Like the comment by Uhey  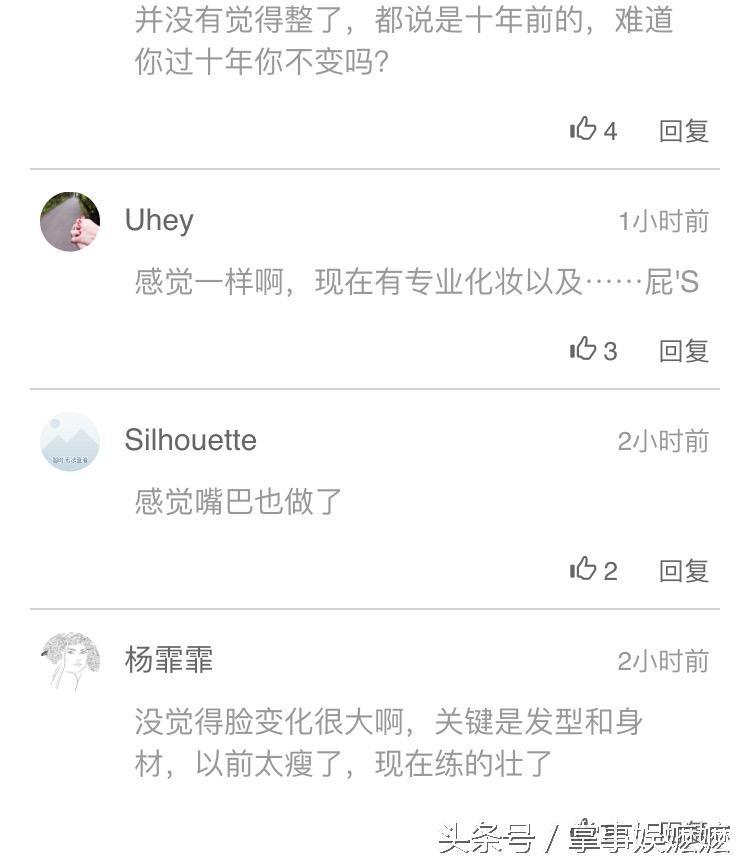(584, 349)
